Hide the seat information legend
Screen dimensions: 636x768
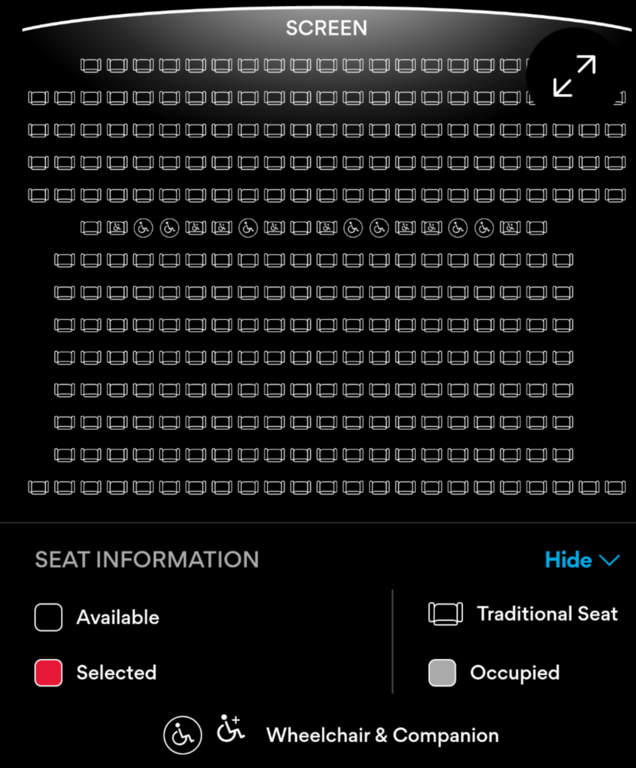(x=582, y=560)
